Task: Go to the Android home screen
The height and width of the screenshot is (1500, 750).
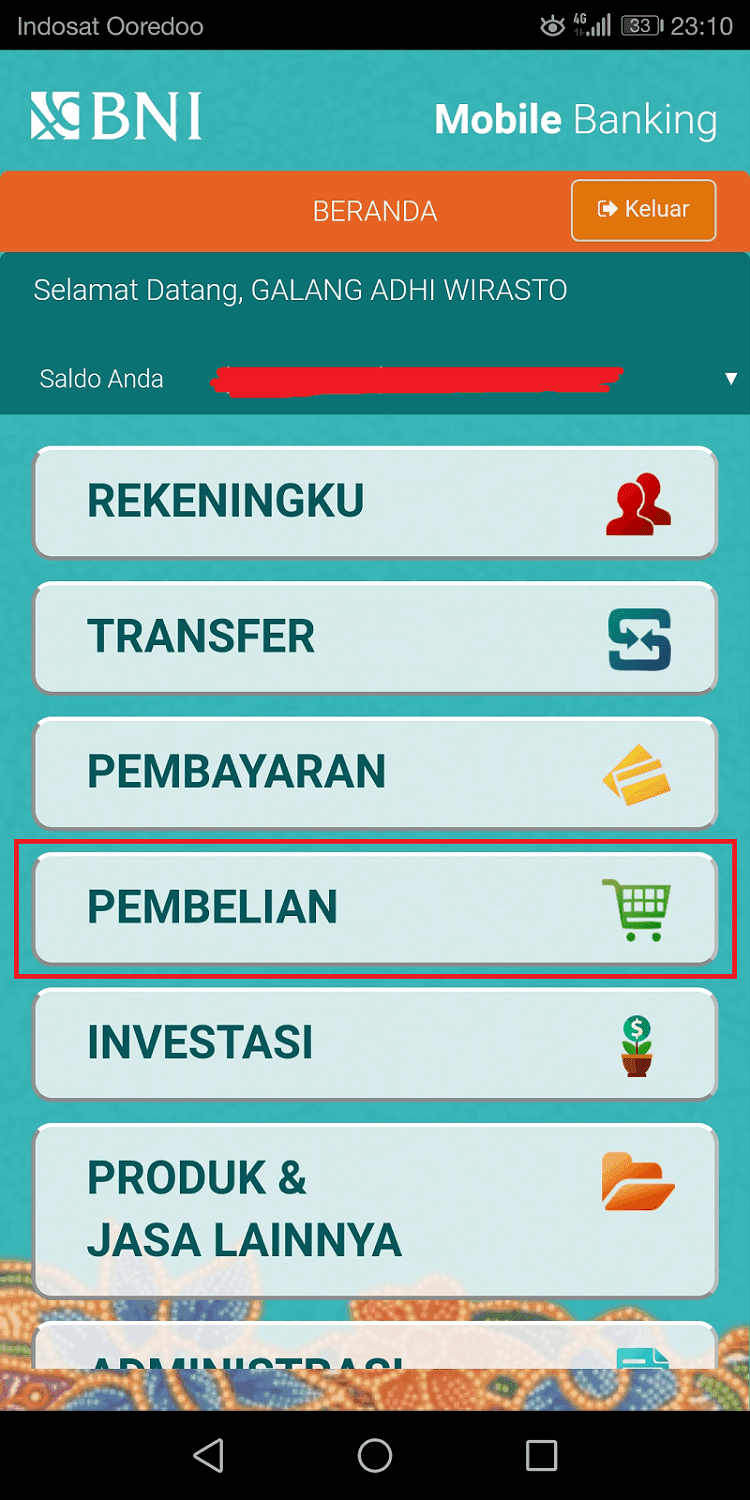Action: click(x=375, y=1456)
